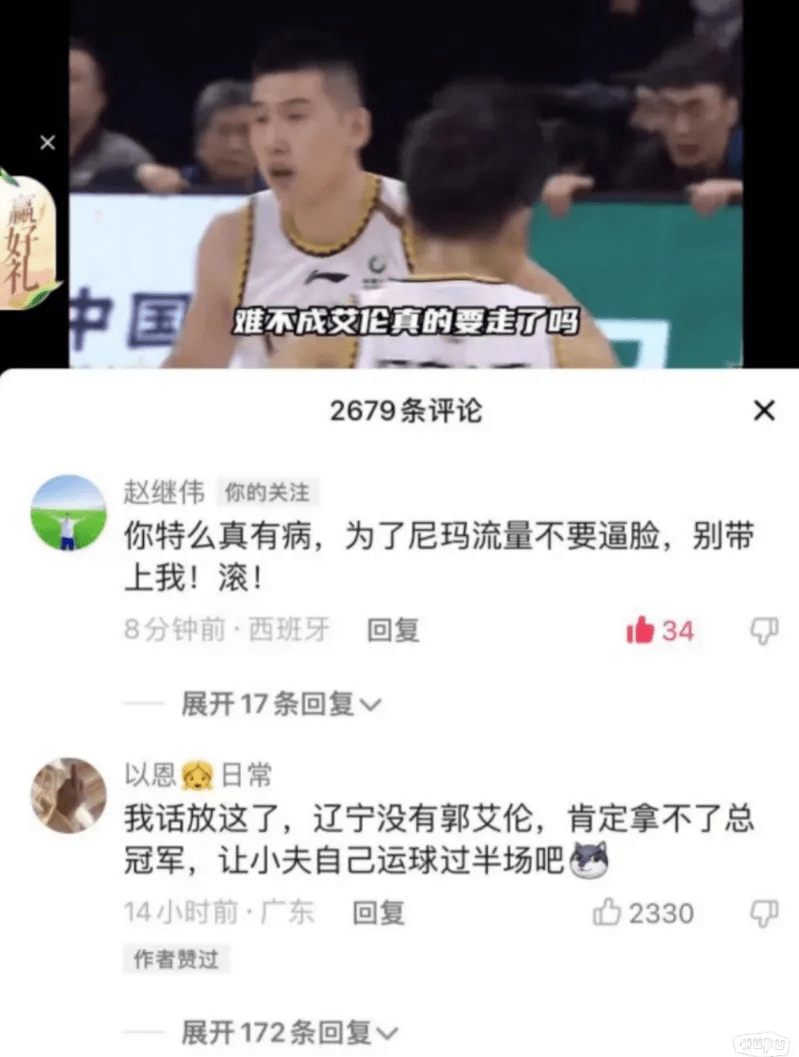Close the comments panel
Viewport: 799px width, 1057px height.
point(764,410)
